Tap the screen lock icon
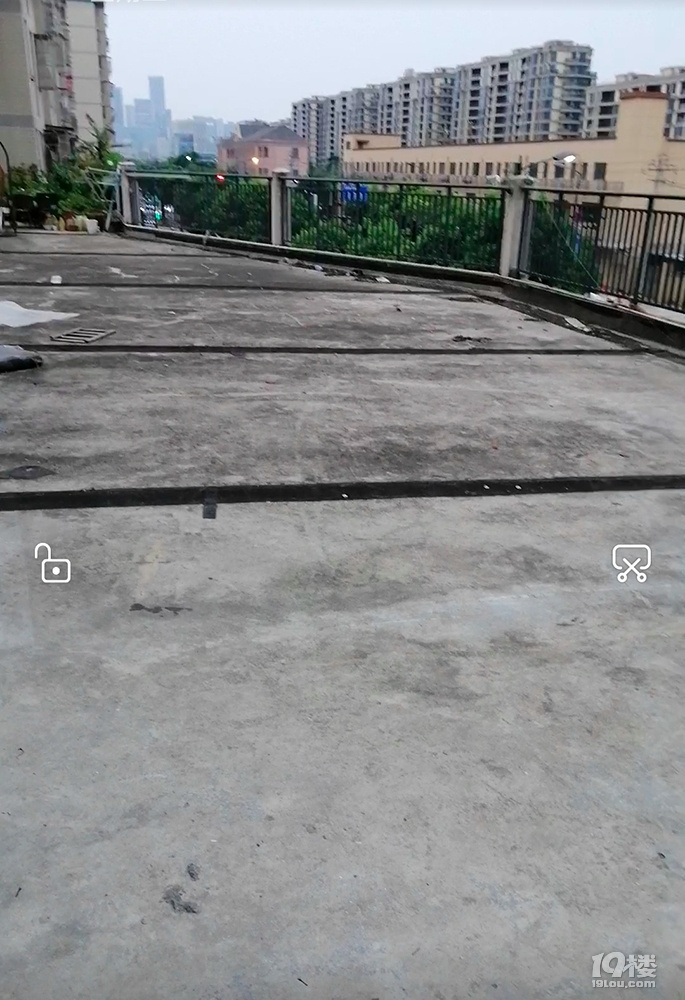Viewport: 685px width, 1000px height. [52, 563]
